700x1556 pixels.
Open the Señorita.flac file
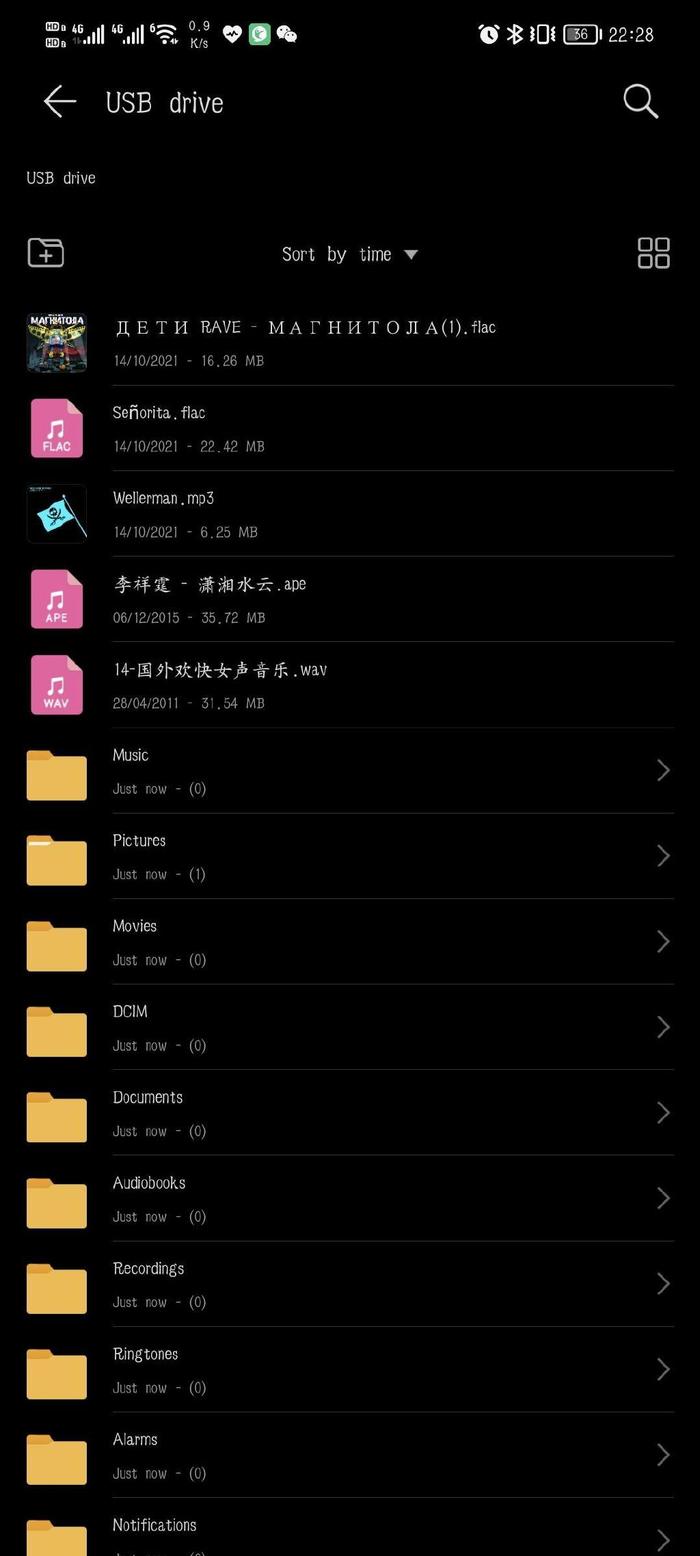tap(350, 428)
